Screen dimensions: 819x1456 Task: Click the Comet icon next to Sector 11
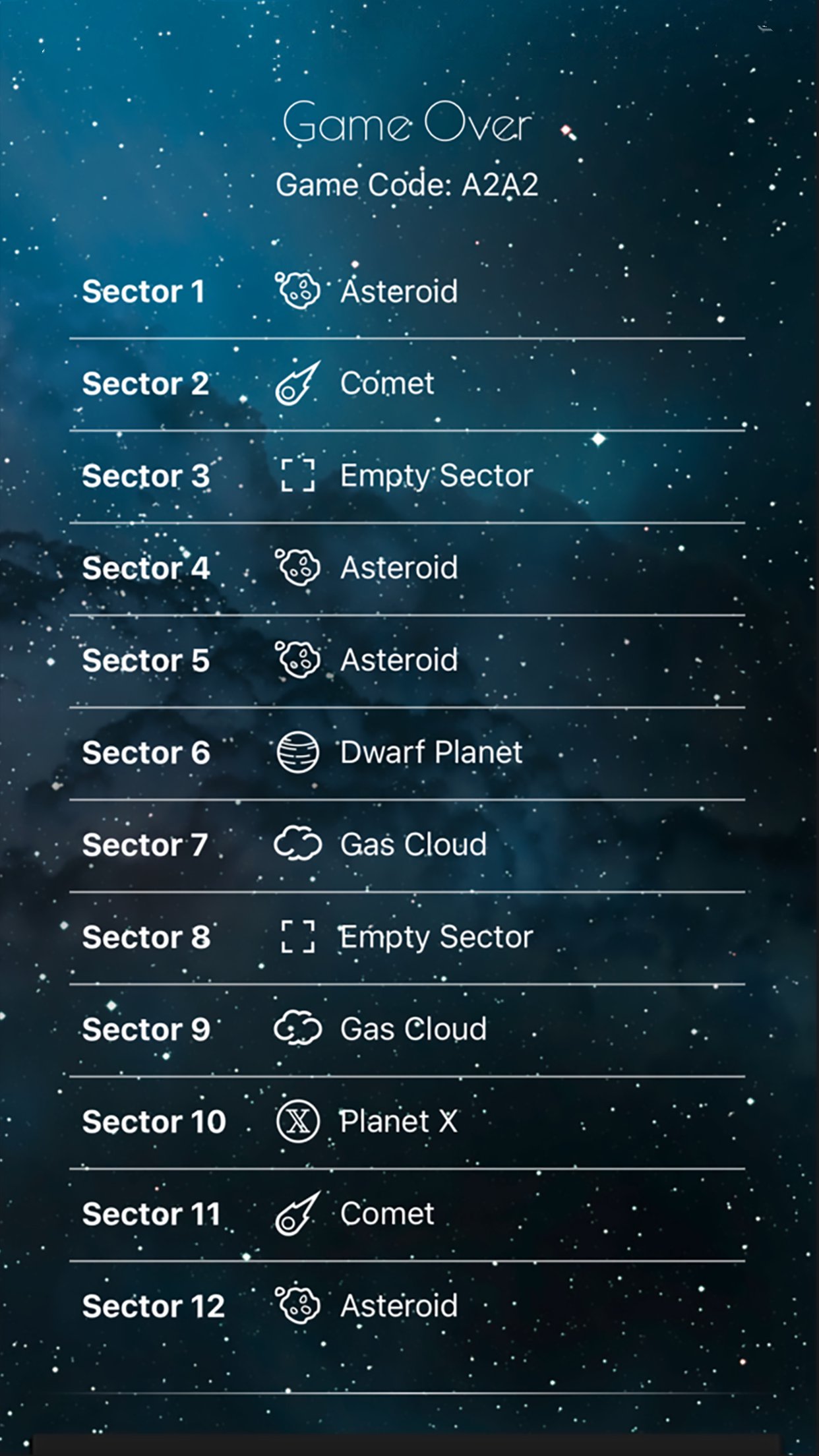tap(298, 1213)
